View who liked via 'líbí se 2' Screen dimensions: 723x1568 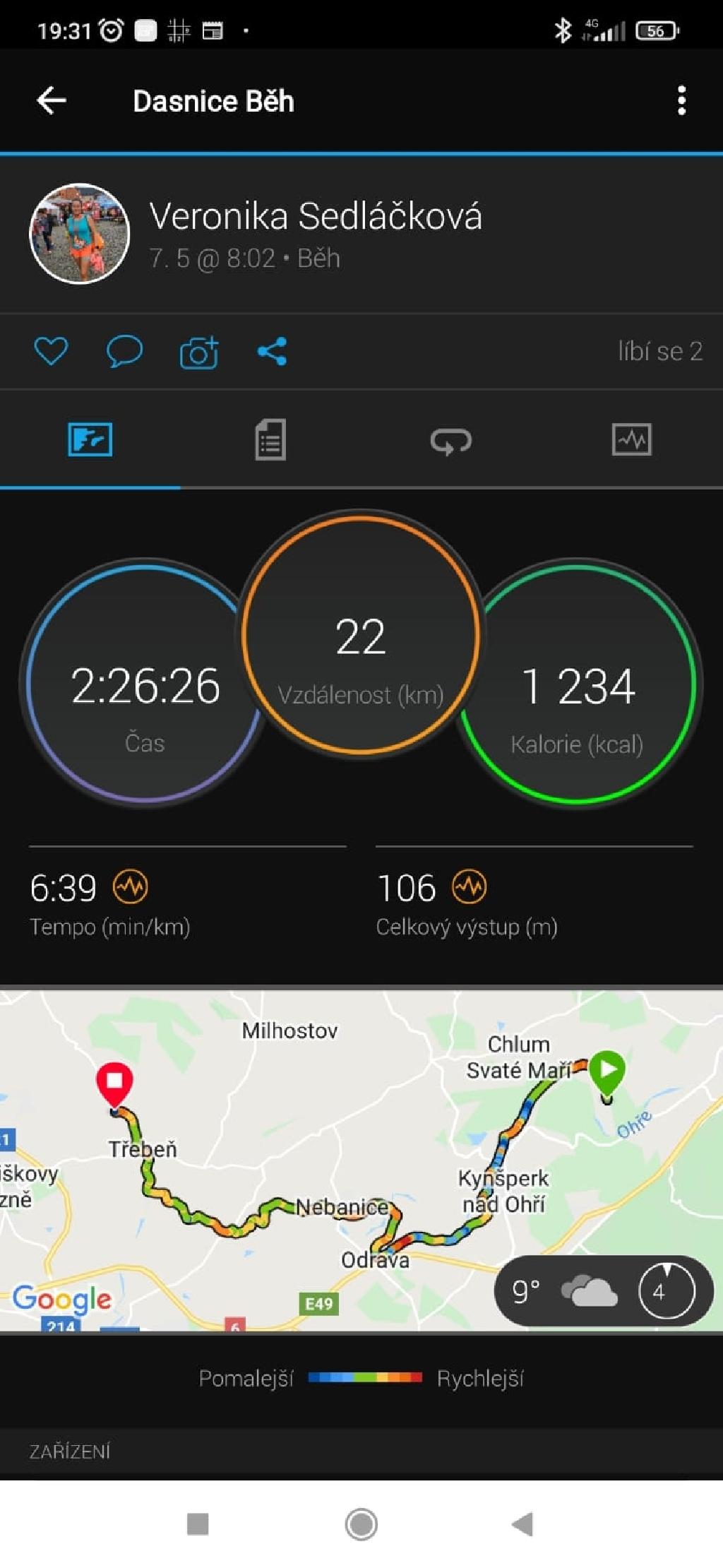coord(659,351)
